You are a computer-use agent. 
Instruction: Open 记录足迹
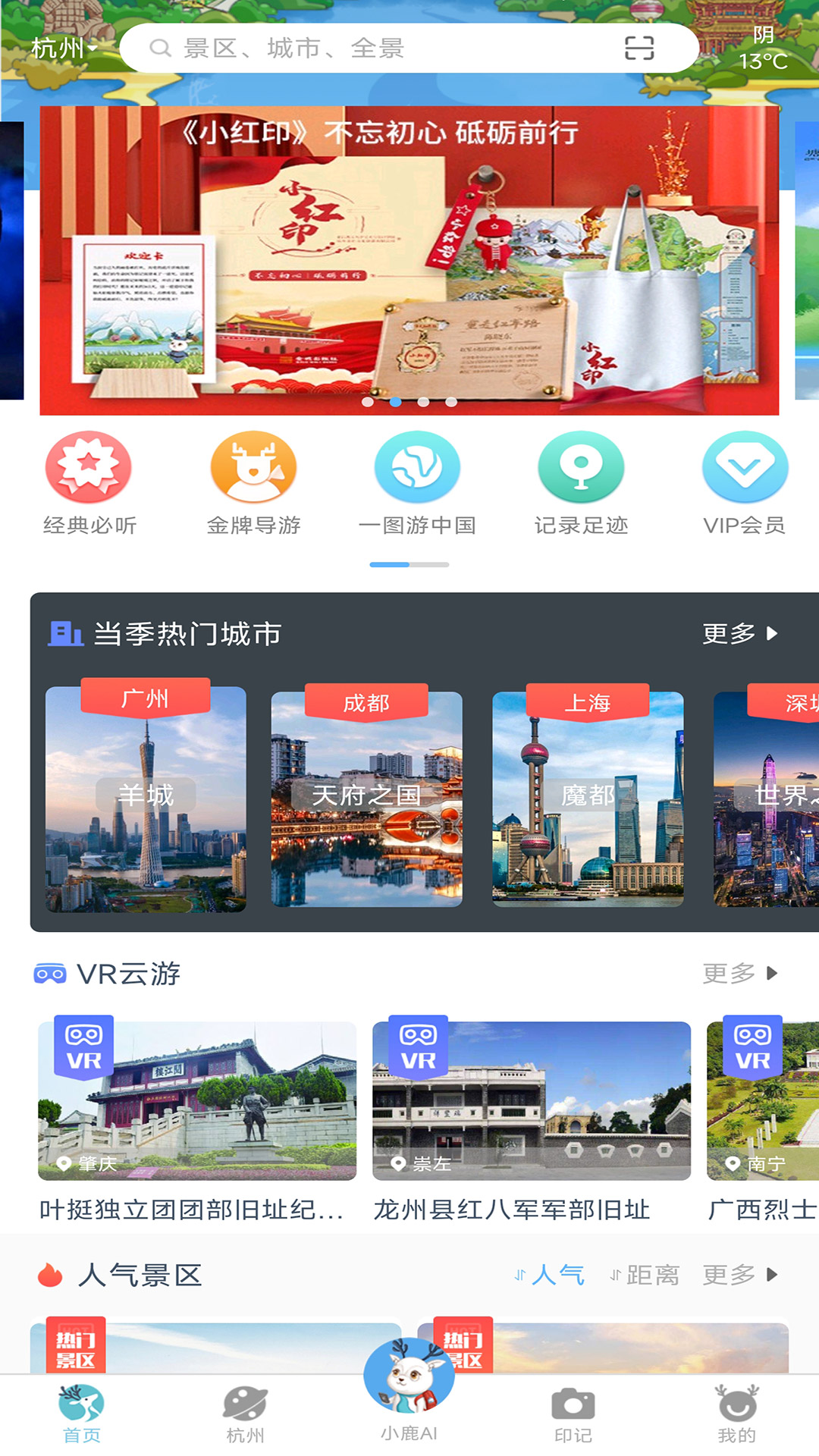coord(581,483)
